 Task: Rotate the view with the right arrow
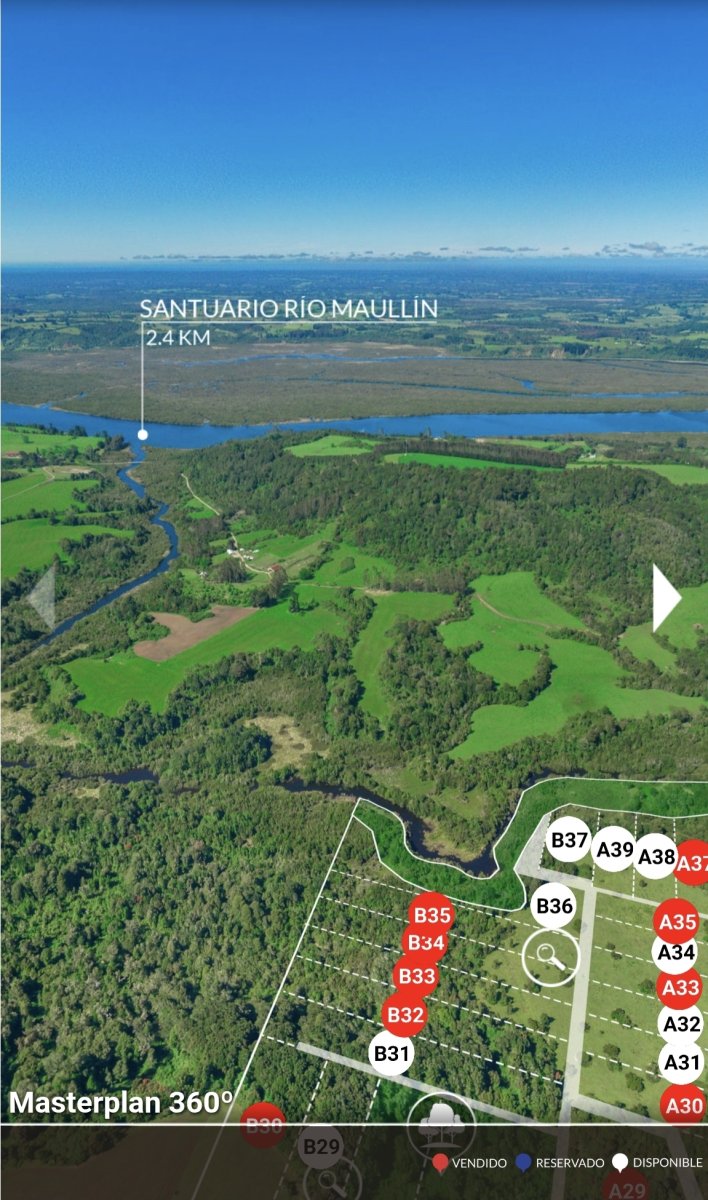tap(666, 598)
